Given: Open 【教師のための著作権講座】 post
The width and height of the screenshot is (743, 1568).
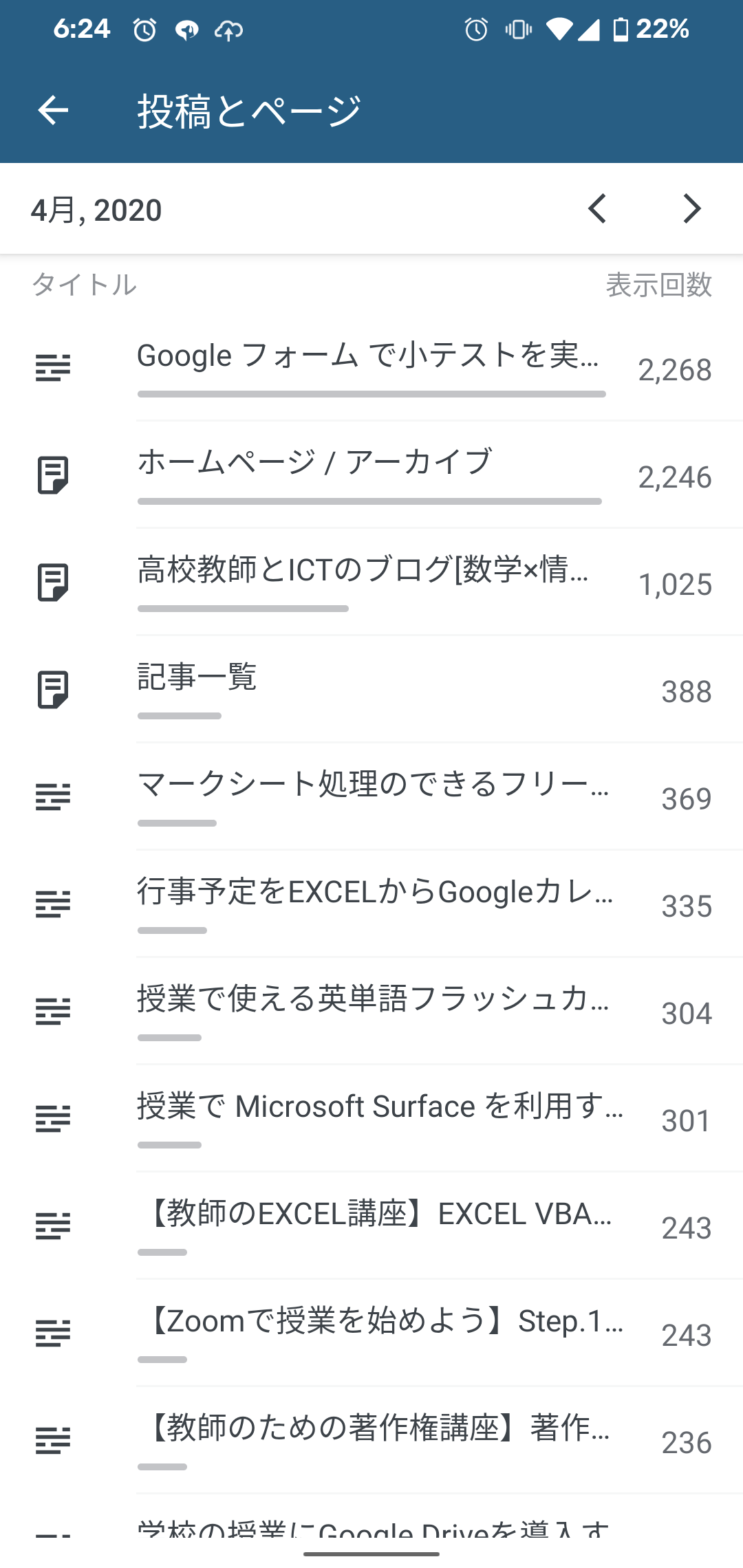Looking at the screenshot, I should point(371,1441).
